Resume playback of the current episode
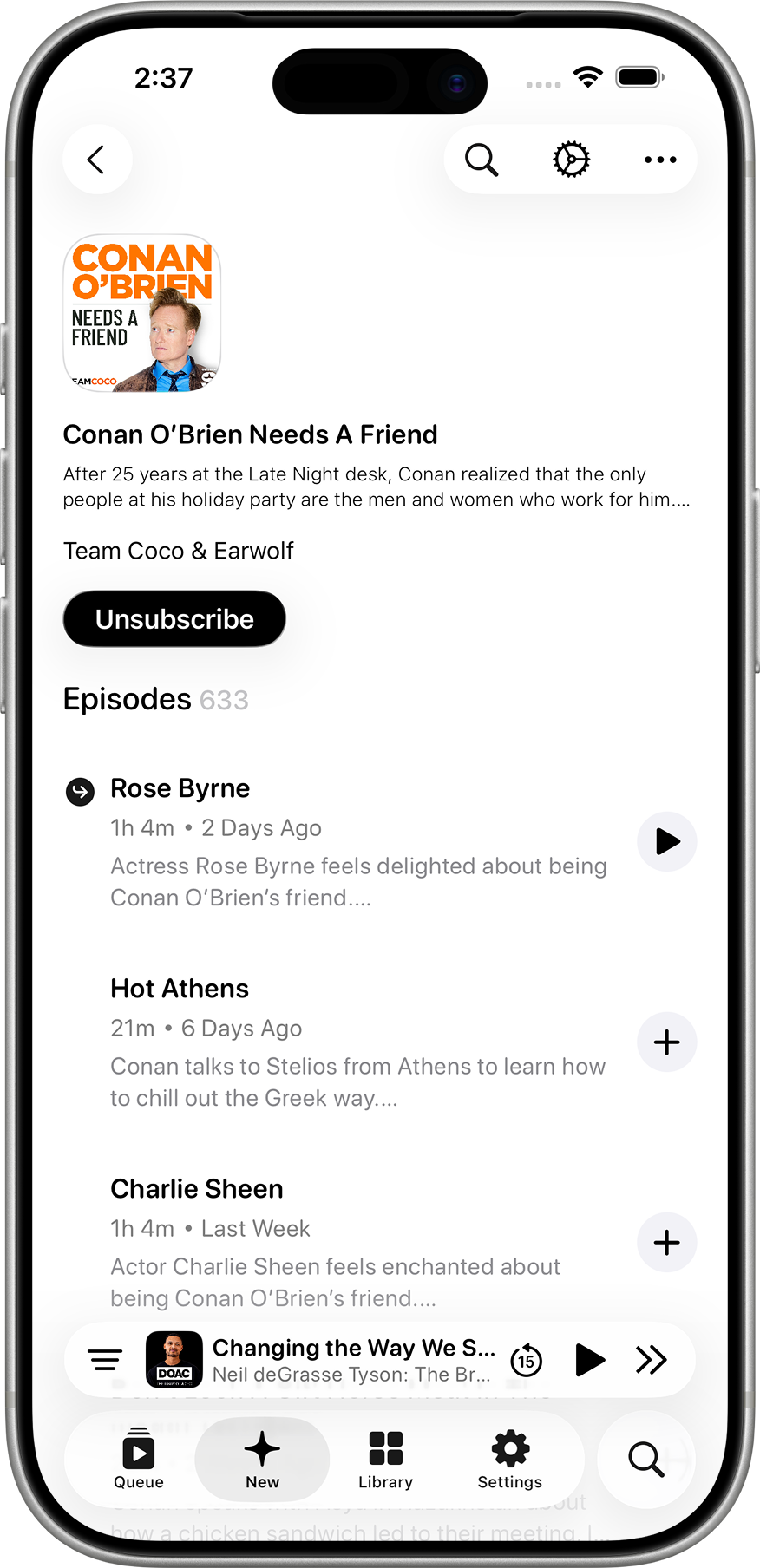The height and width of the screenshot is (1568, 760). (590, 1360)
